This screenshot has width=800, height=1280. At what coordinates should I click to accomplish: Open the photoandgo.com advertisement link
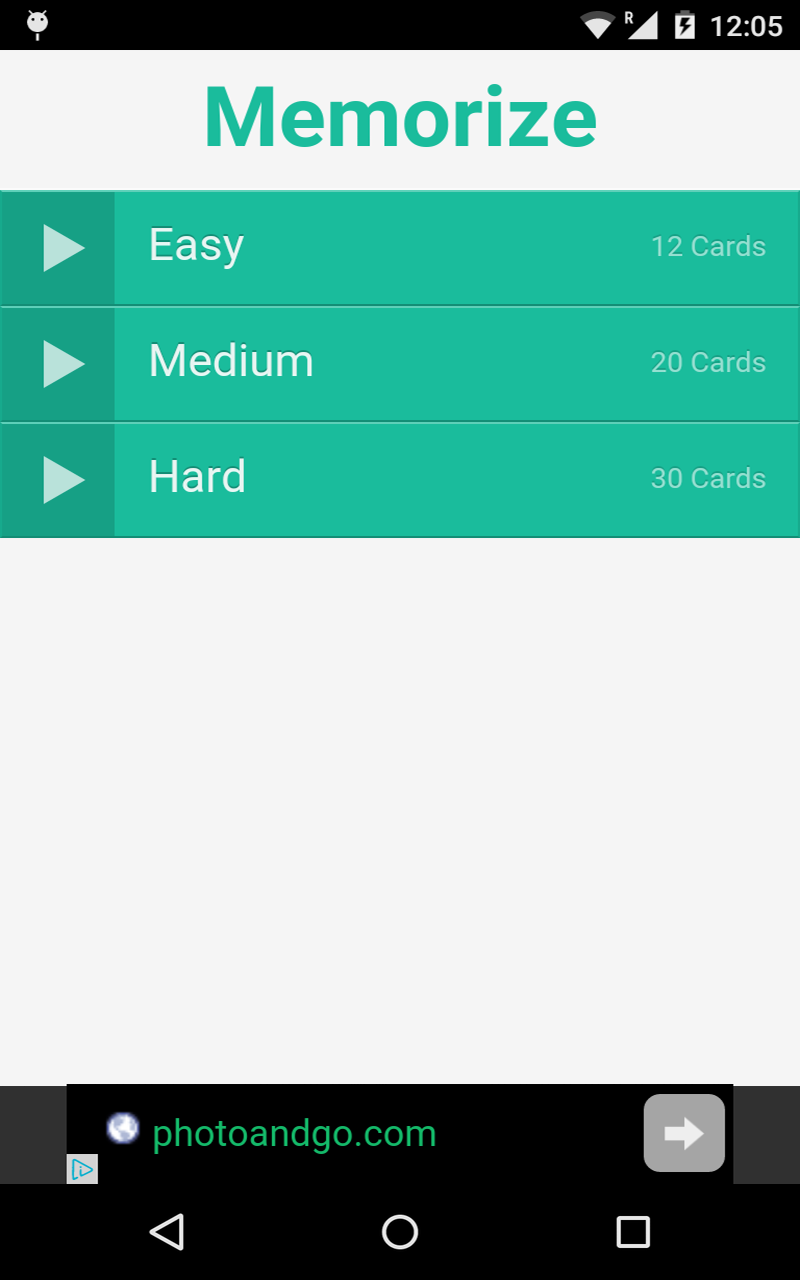295,1133
